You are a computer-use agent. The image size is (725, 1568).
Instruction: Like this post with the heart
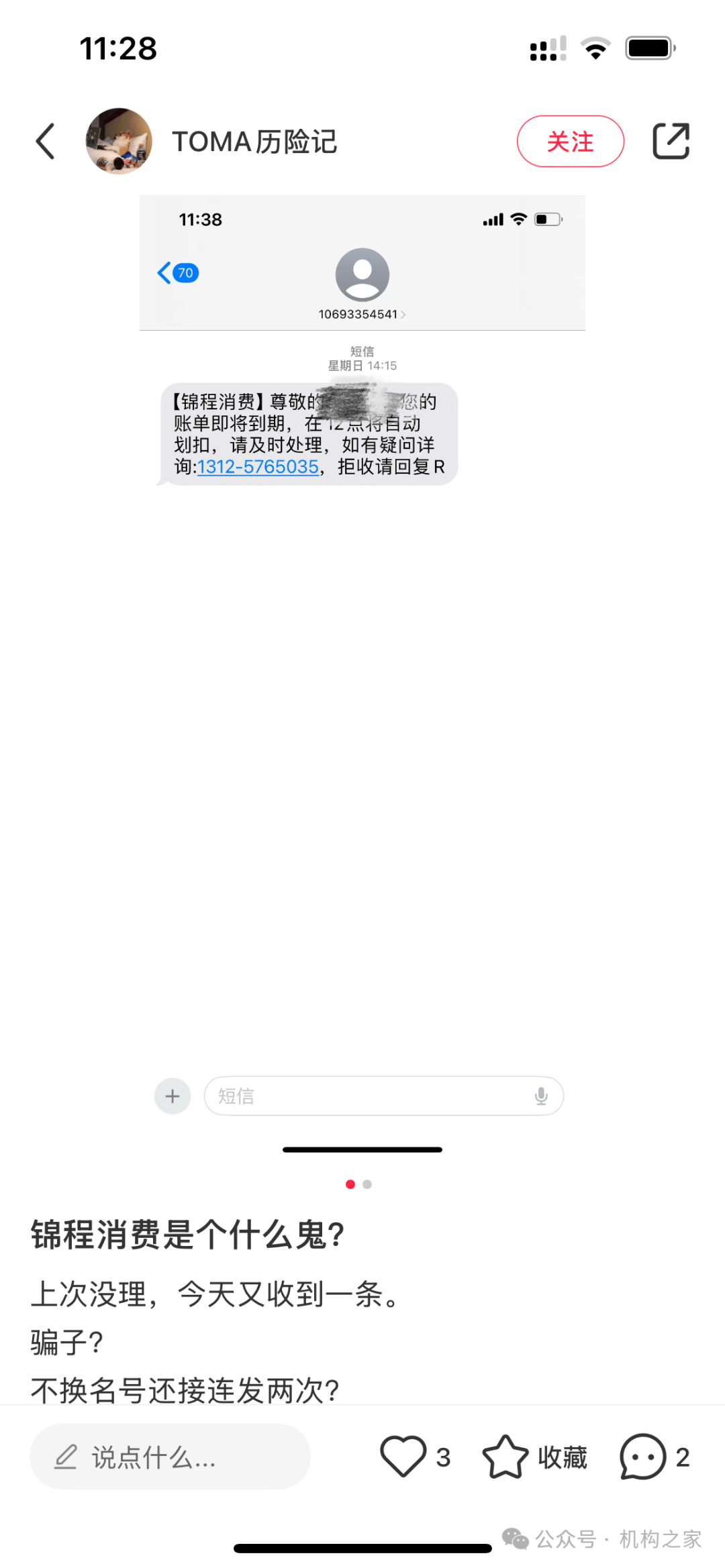pos(403,1456)
